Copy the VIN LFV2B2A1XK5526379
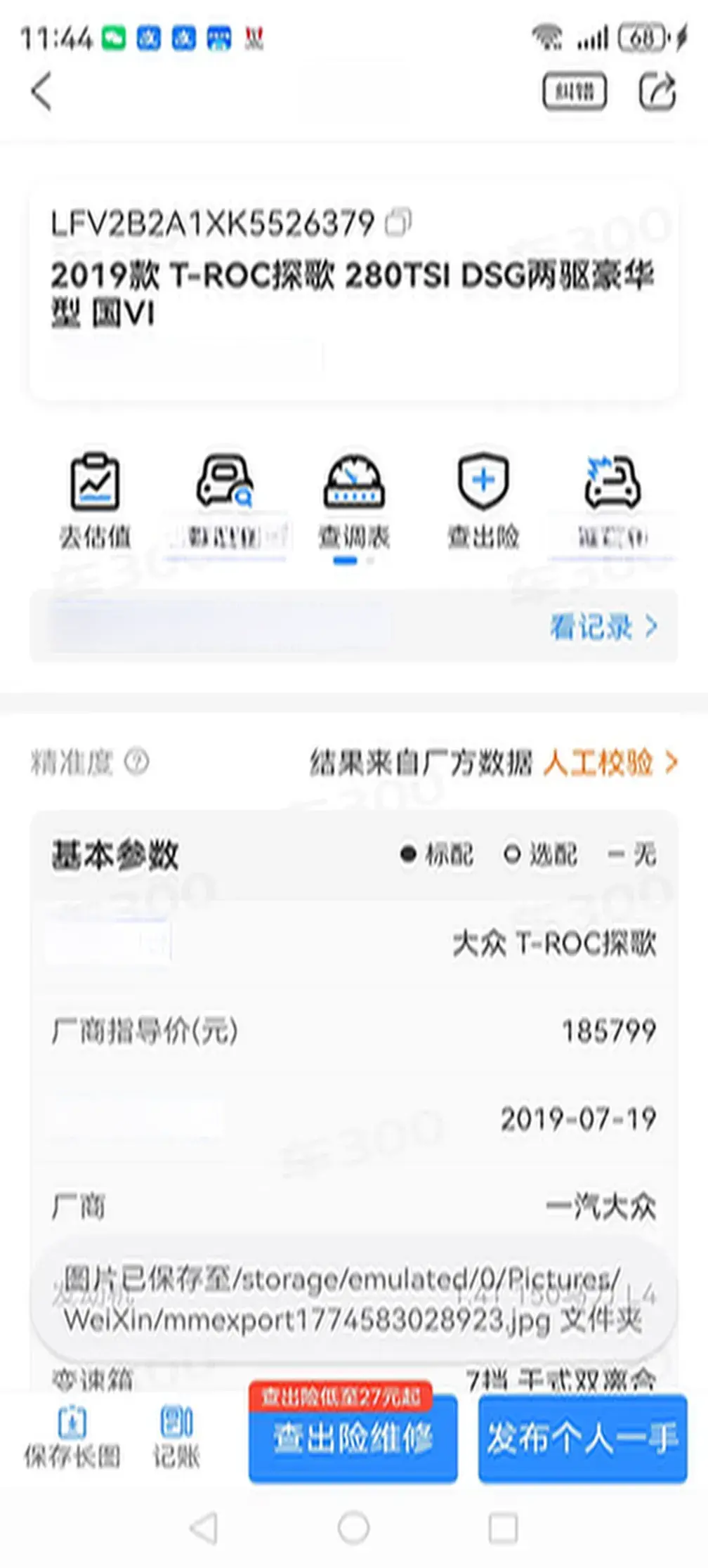708x1568 pixels. [x=399, y=223]
